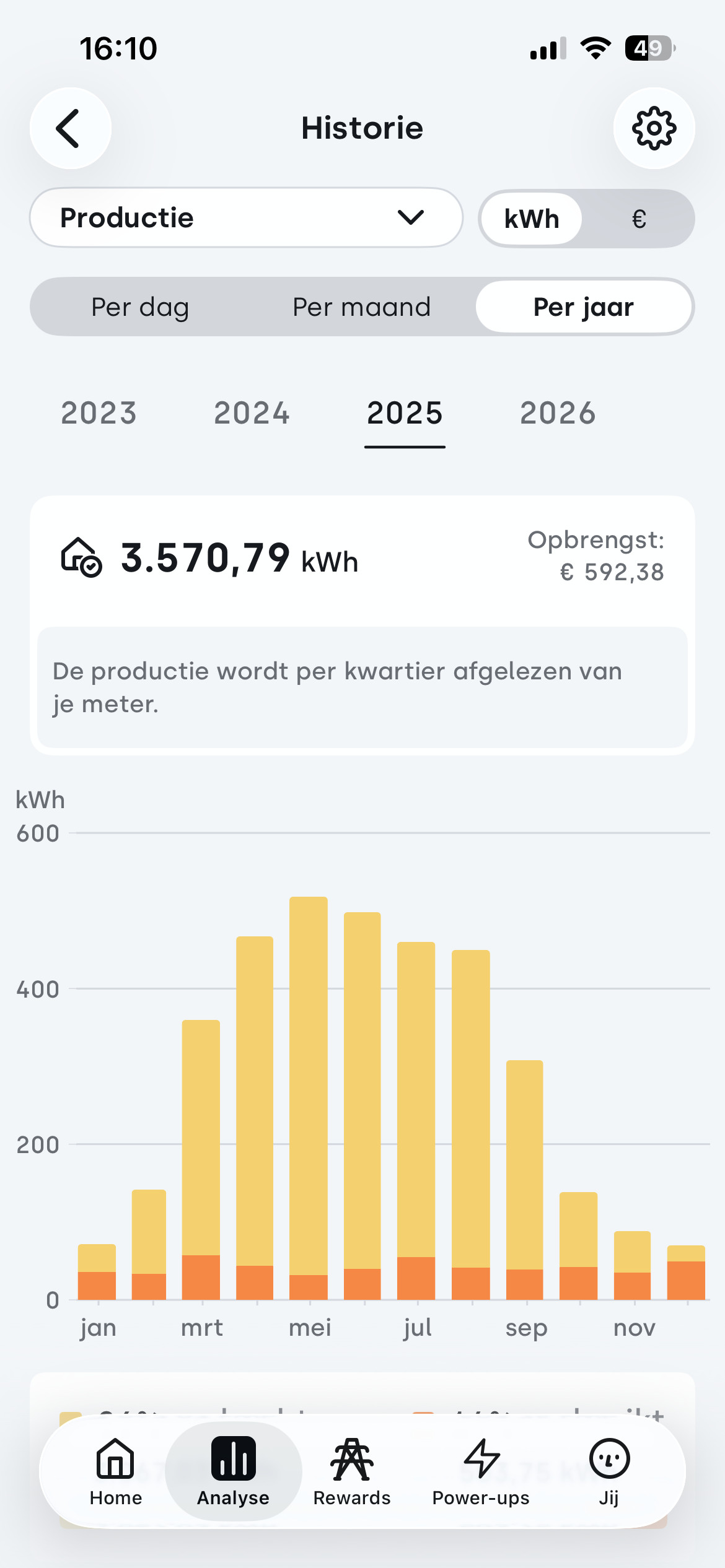Go to the Home tab

(x=116, y=1472)
